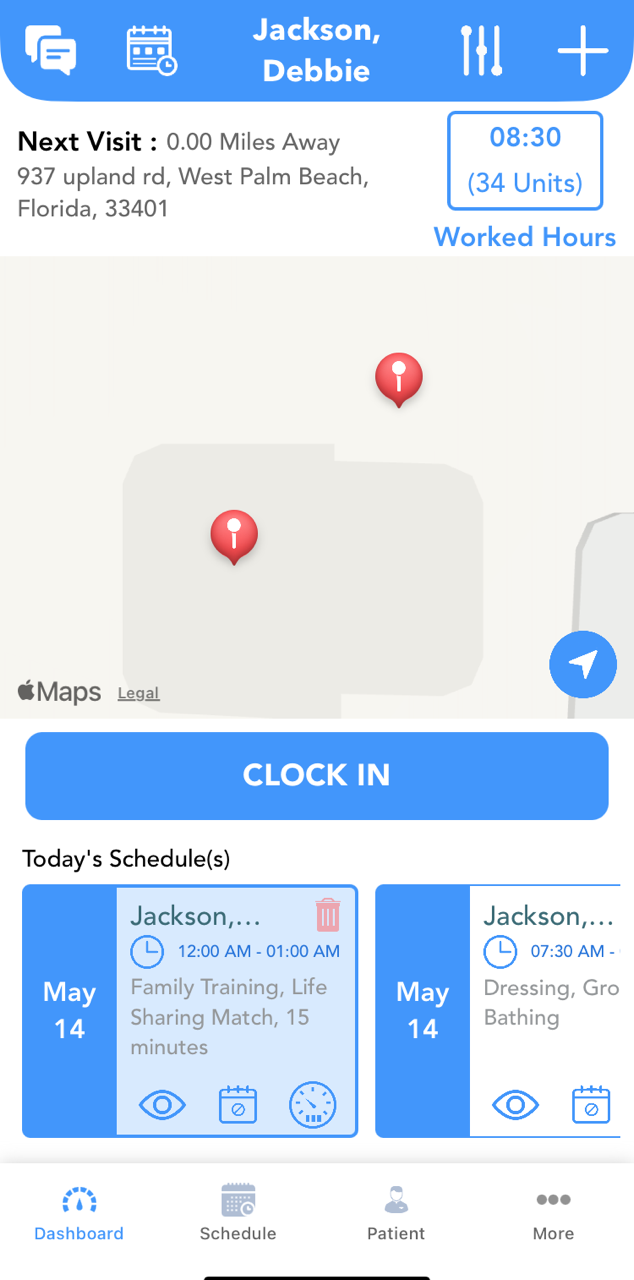
Task: Open the calendar schedule icon in header
Action: 152,50
